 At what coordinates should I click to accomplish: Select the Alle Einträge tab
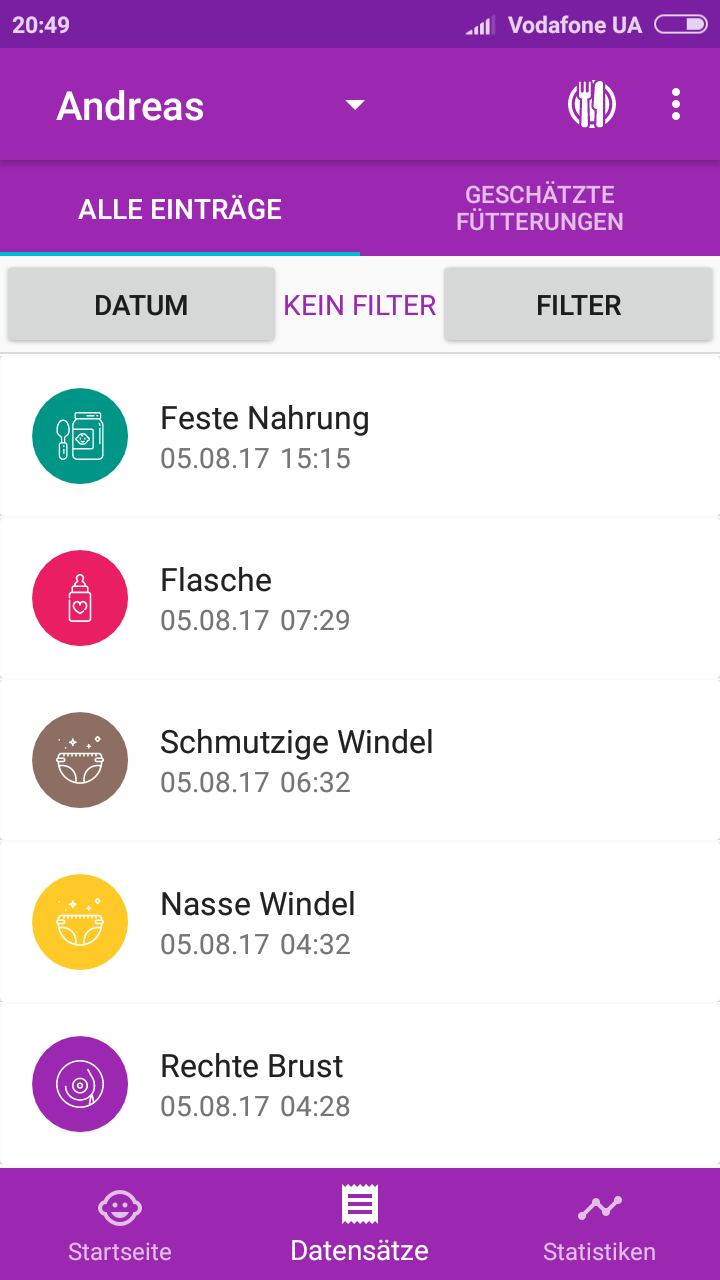[x=180, y=208]
